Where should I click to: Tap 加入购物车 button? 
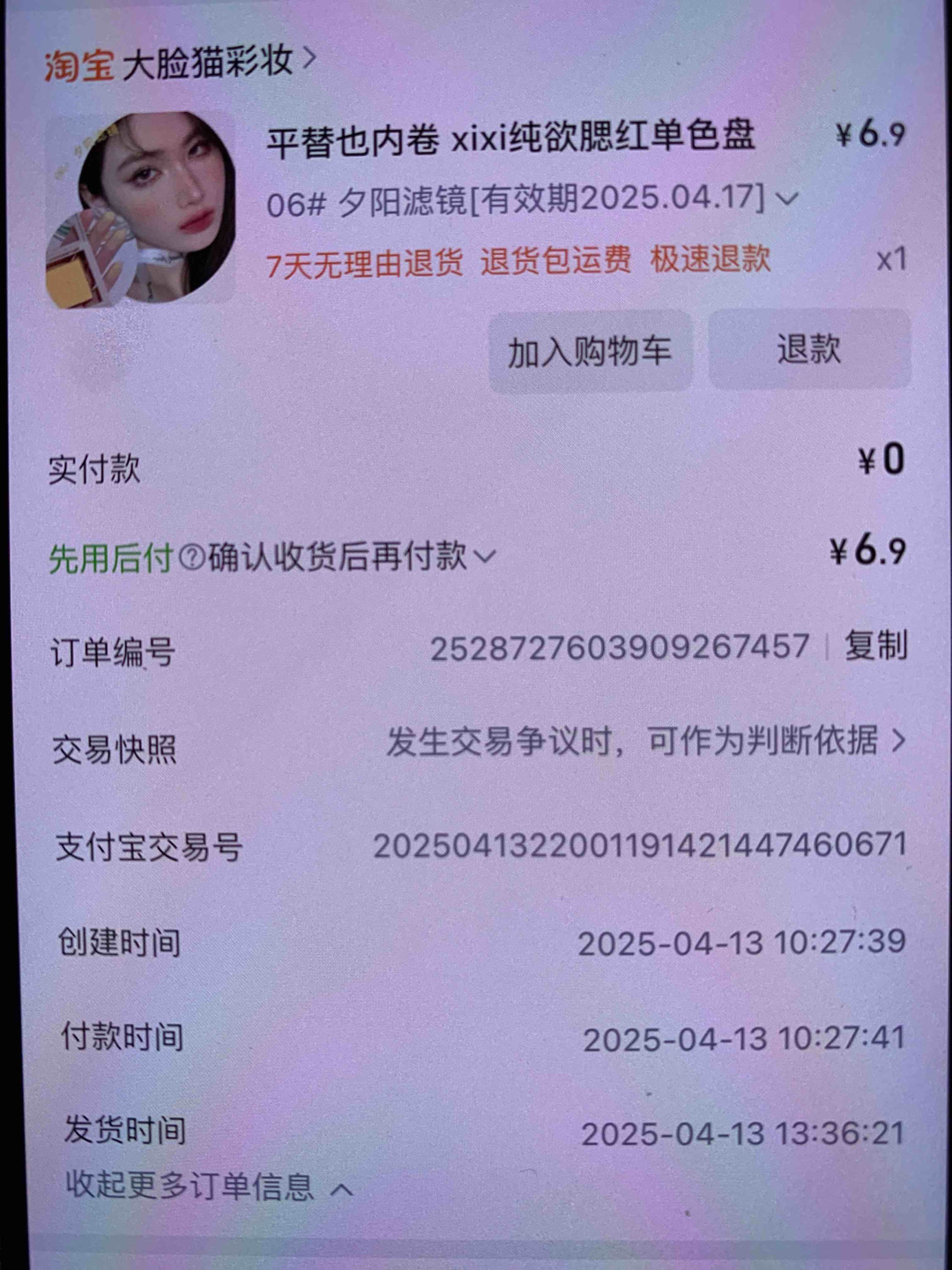point(590,351)
